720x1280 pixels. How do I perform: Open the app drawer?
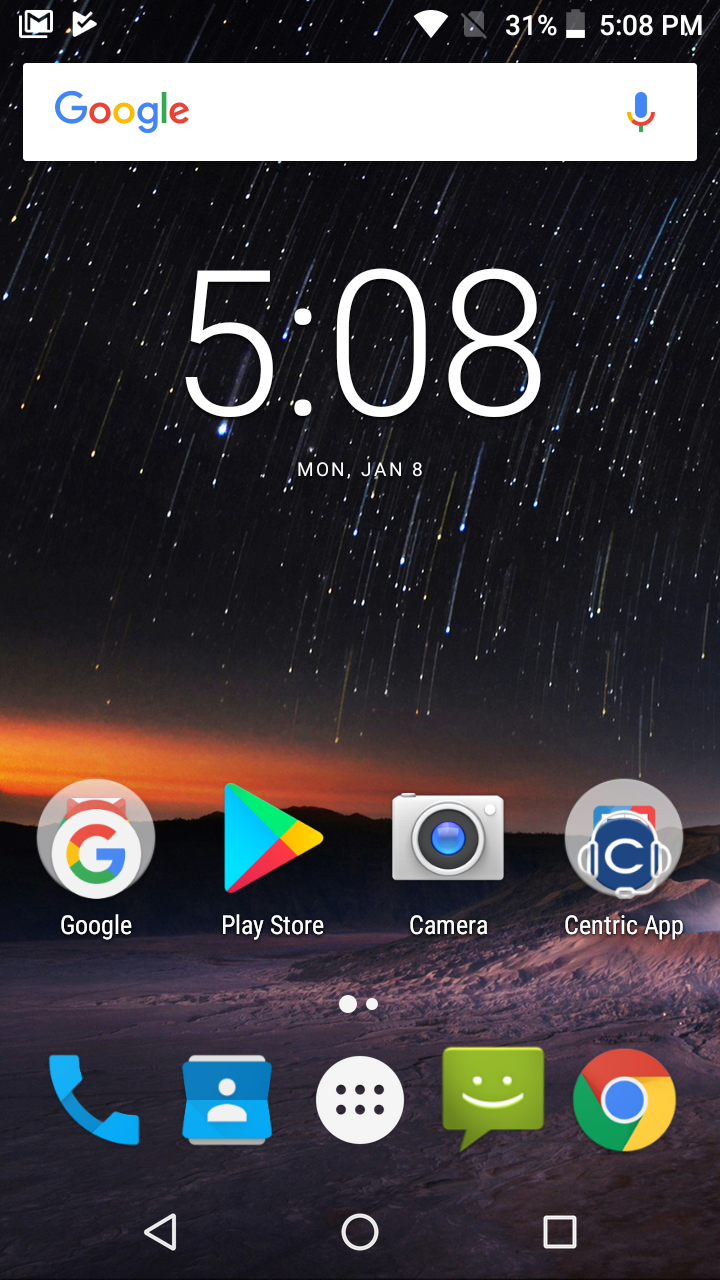tap(360, 1100)
